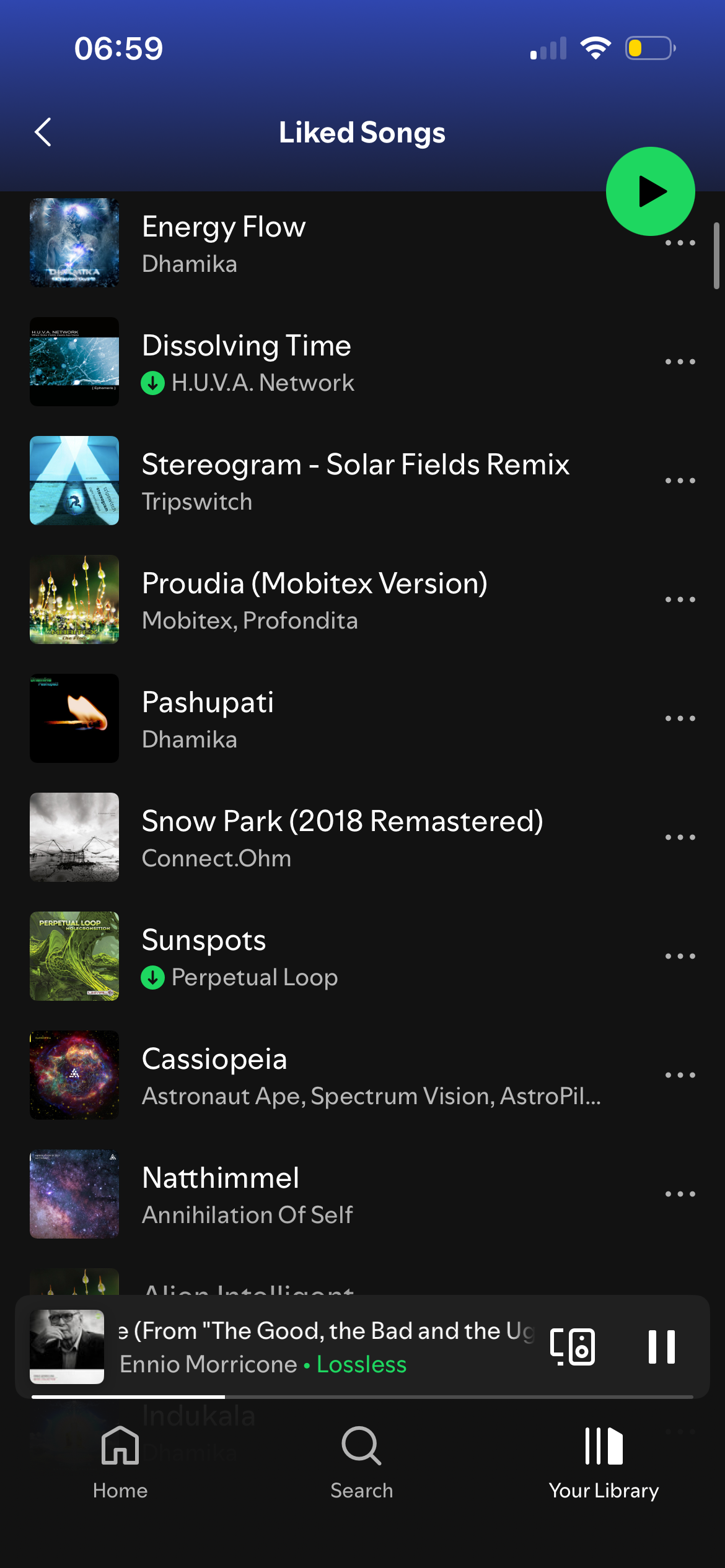Play Proudia (Mobitex Version)
This screenshot has width=725, height=1568.
(314, 600)
